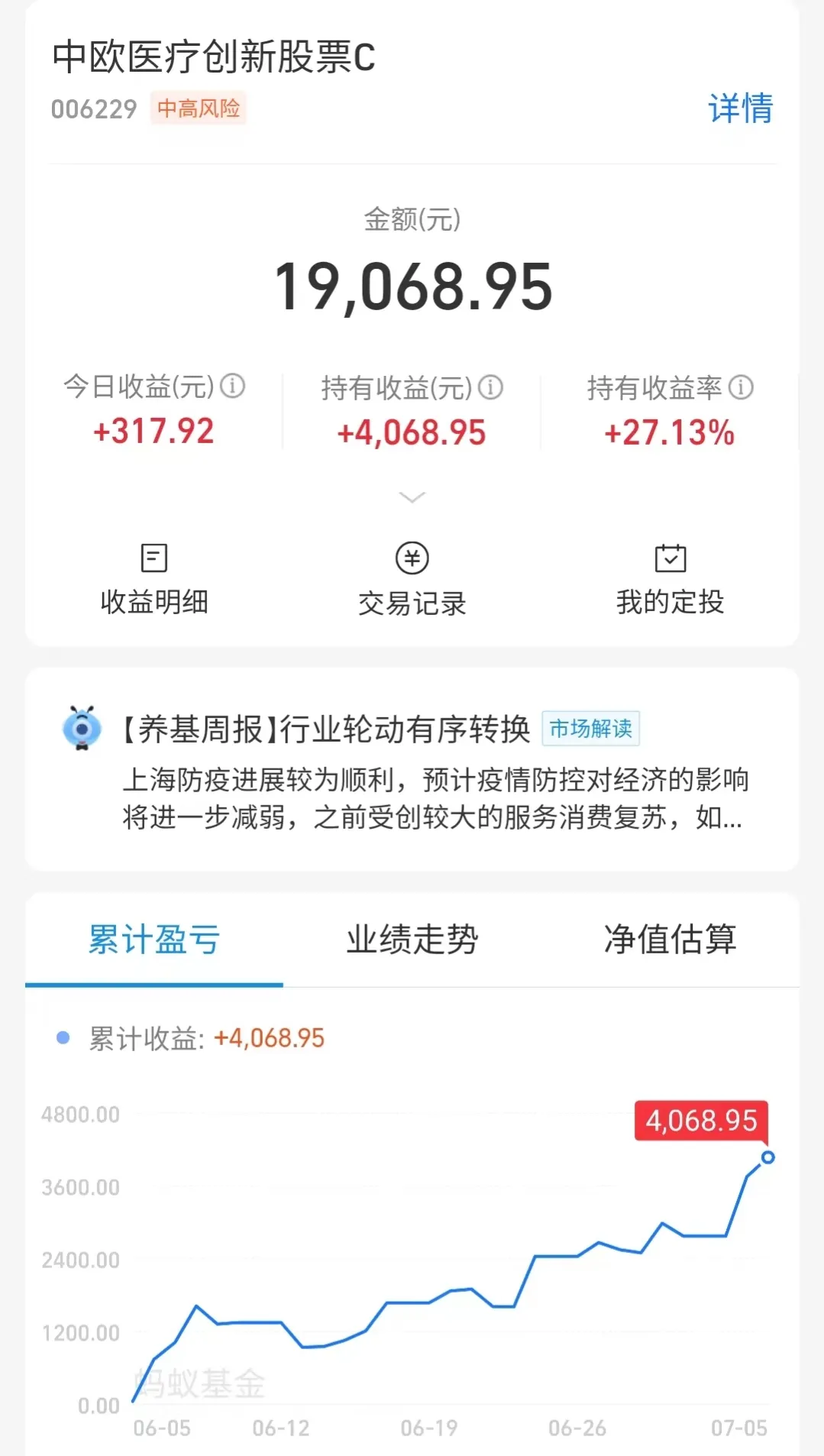Tap the info icon beside 持有收益率
This screenshot has width=824, height=1456.
pos(741,388)
